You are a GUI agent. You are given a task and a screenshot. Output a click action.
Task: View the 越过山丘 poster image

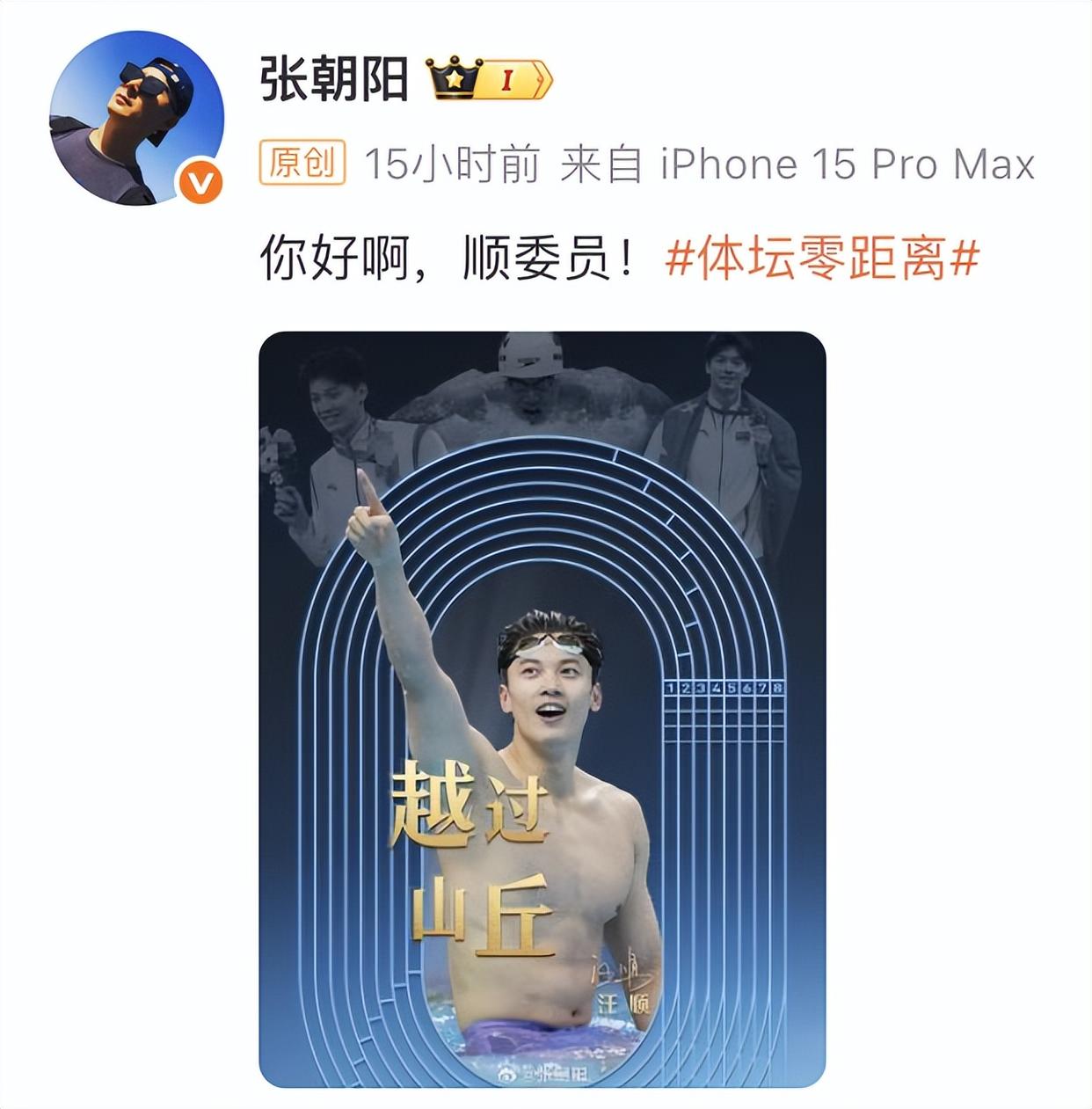(x=542, y=709)
